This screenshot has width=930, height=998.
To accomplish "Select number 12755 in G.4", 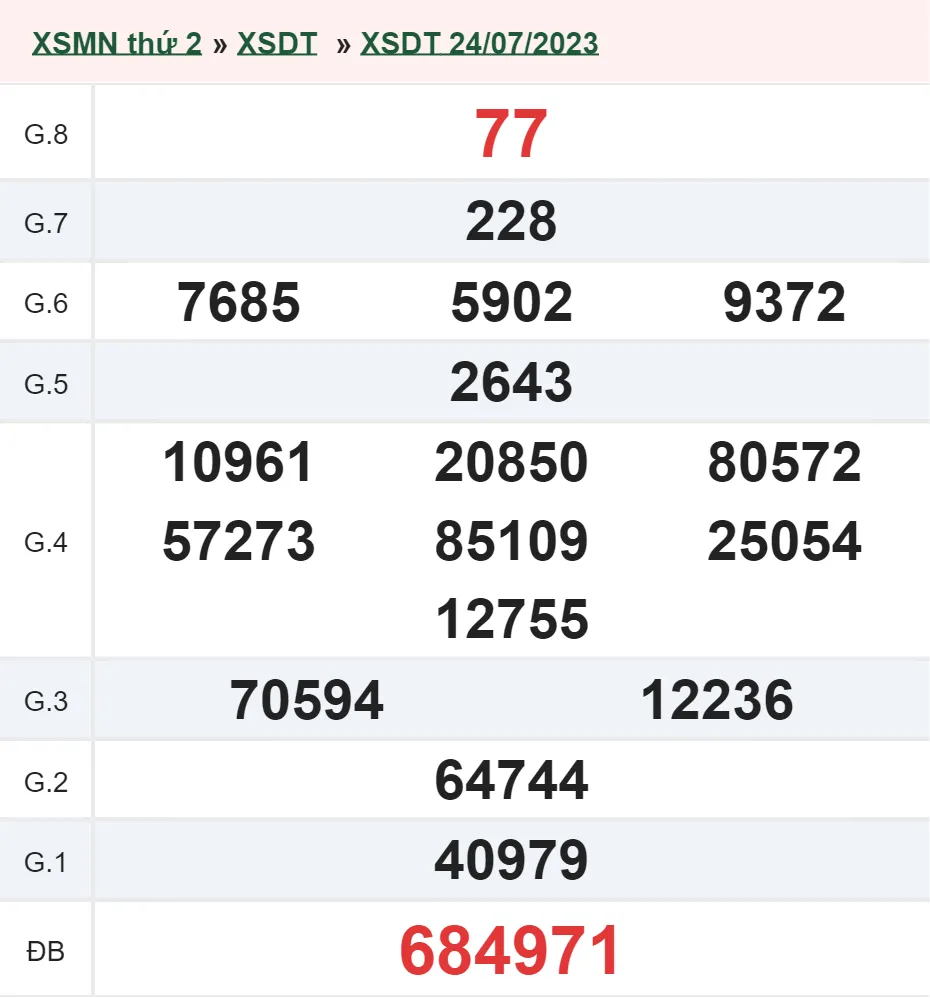I will pos(512,619).
